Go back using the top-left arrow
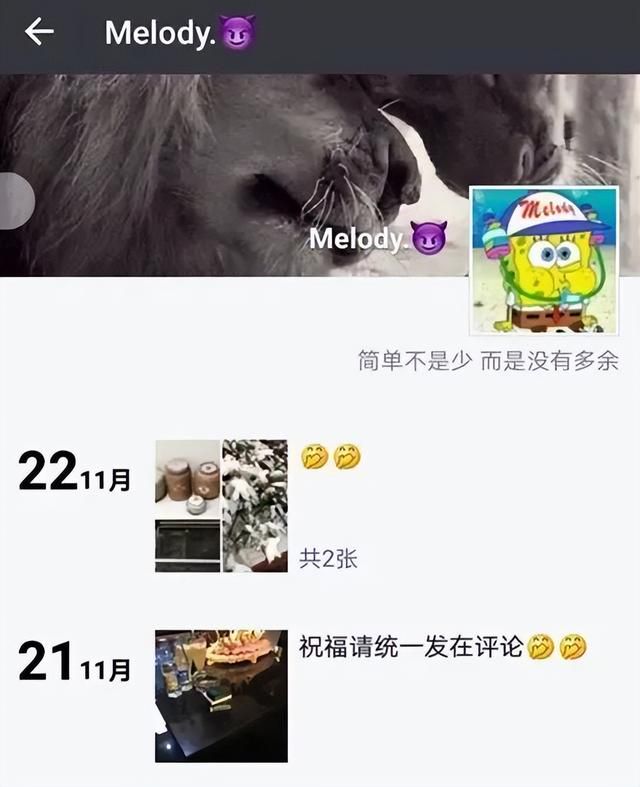Screen dimensions: 640x787 pyautogui.click(x=39, y=32)
